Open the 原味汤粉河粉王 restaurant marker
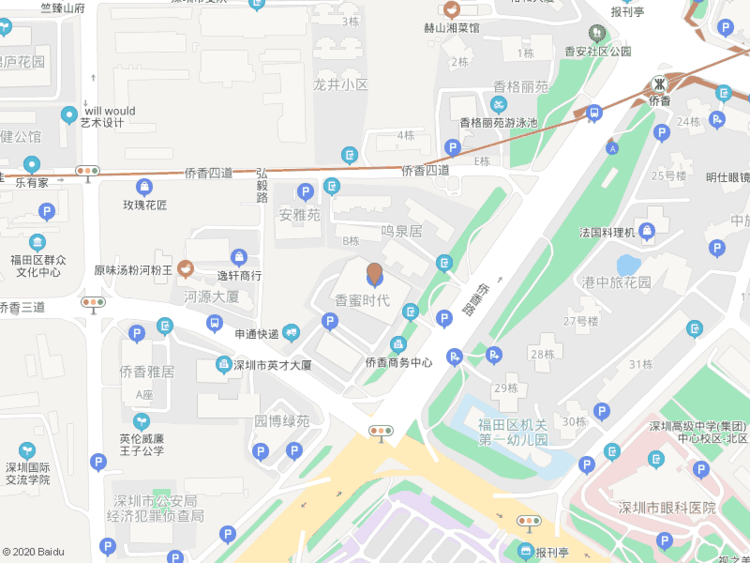This screenshot has width=750, height=563. pos(185,269)
